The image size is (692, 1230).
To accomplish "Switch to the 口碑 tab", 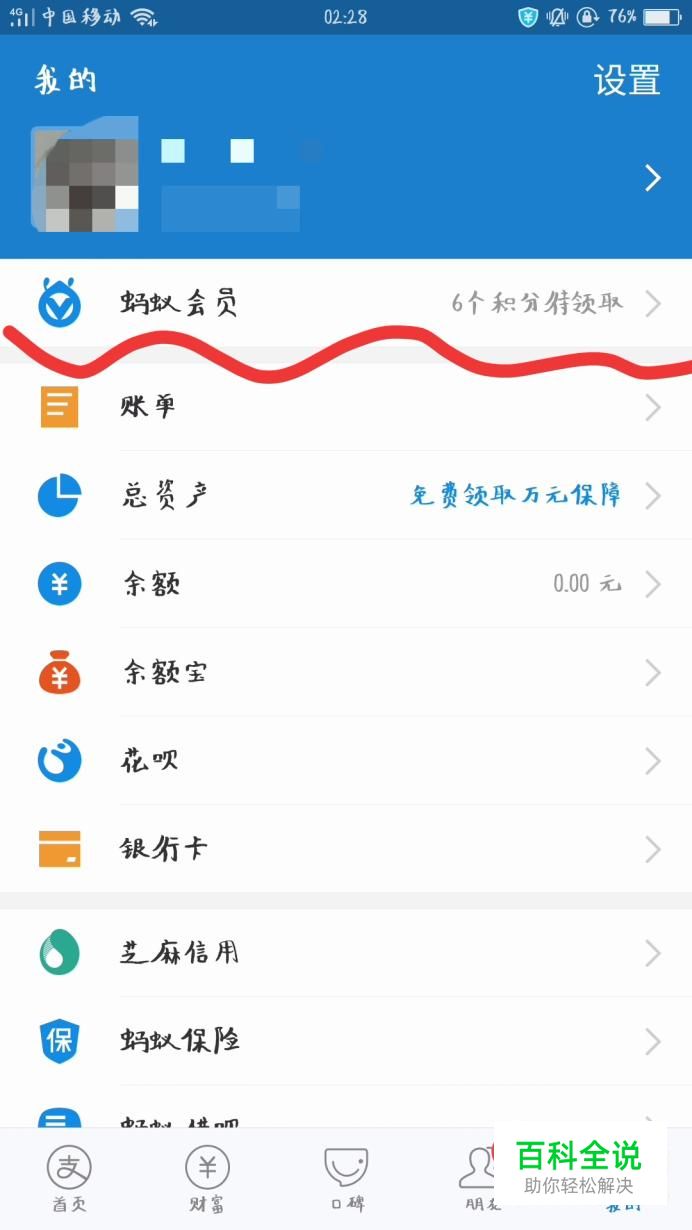I will [x=346, y=1178].
